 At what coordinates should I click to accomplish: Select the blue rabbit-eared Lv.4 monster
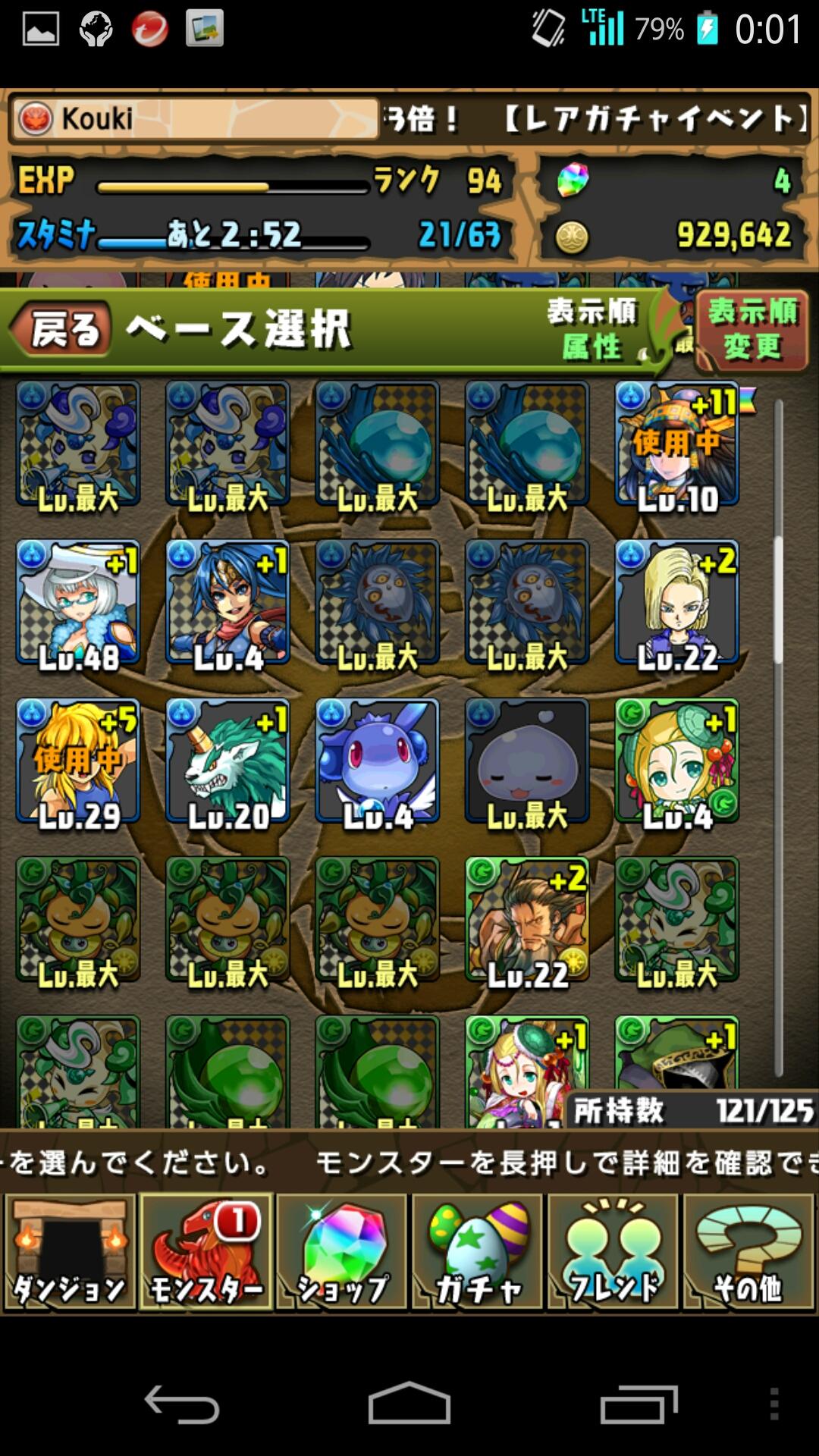coord(378,761)
